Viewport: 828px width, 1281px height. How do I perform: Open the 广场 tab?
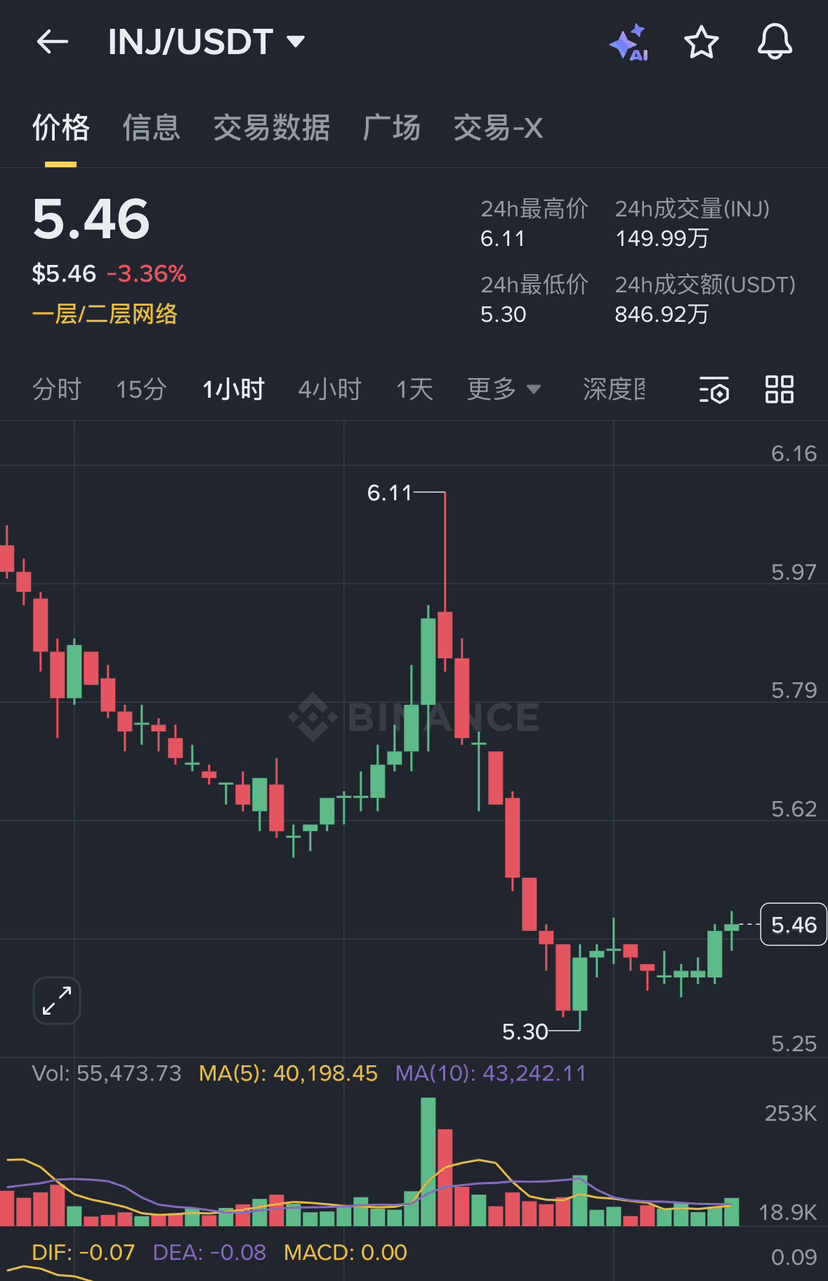[391, 128]
